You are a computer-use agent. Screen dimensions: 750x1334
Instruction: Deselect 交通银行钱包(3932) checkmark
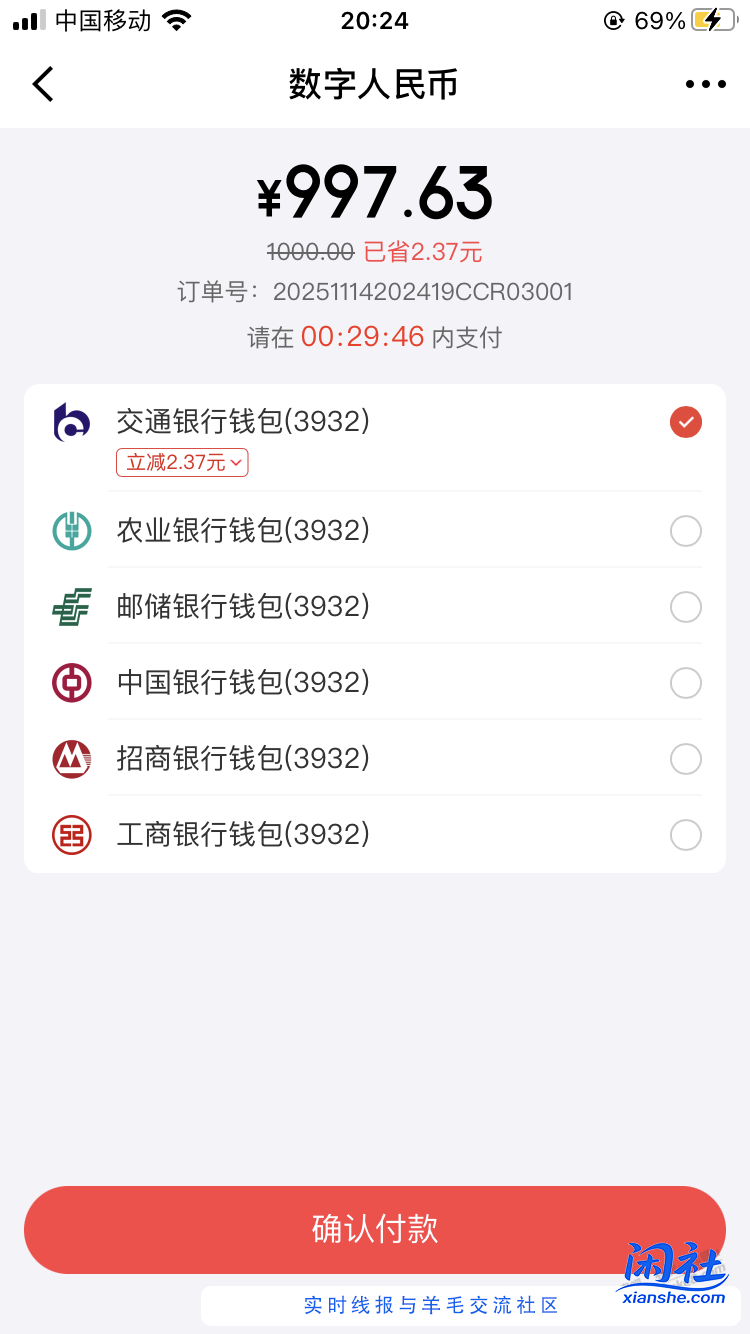point(685,422)
